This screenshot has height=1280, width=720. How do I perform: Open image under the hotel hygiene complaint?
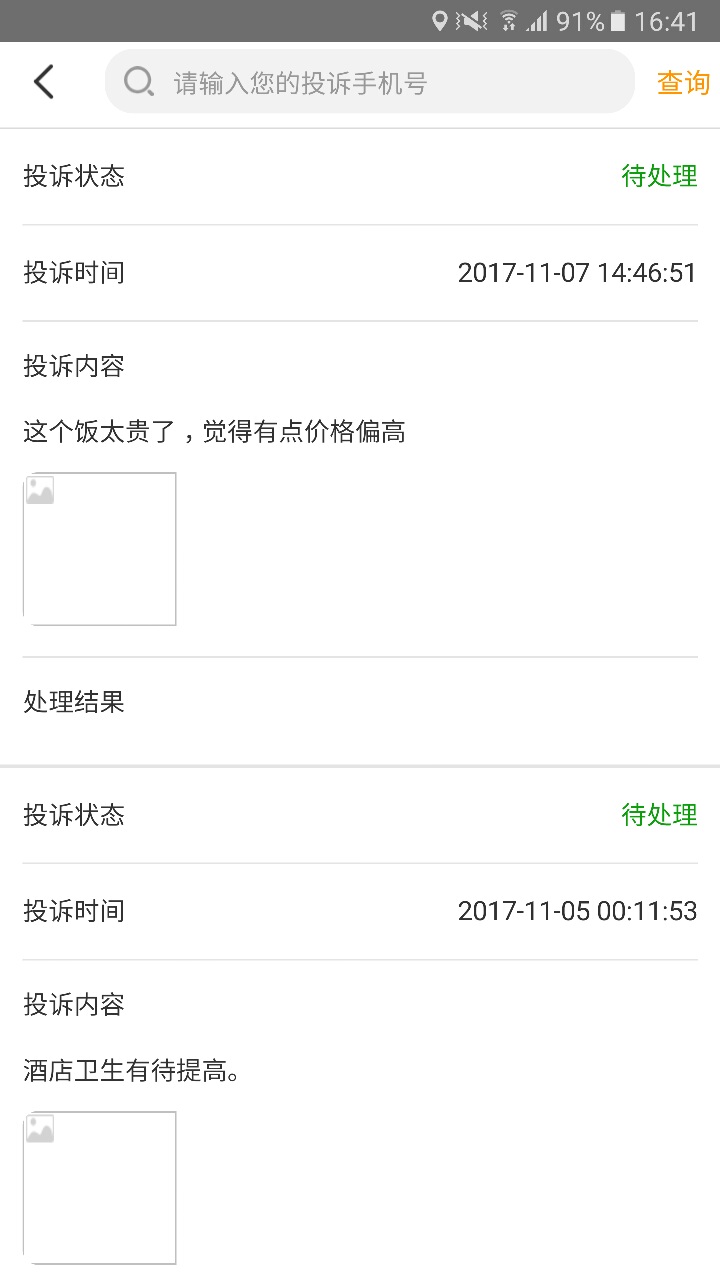coord(100,1187)
